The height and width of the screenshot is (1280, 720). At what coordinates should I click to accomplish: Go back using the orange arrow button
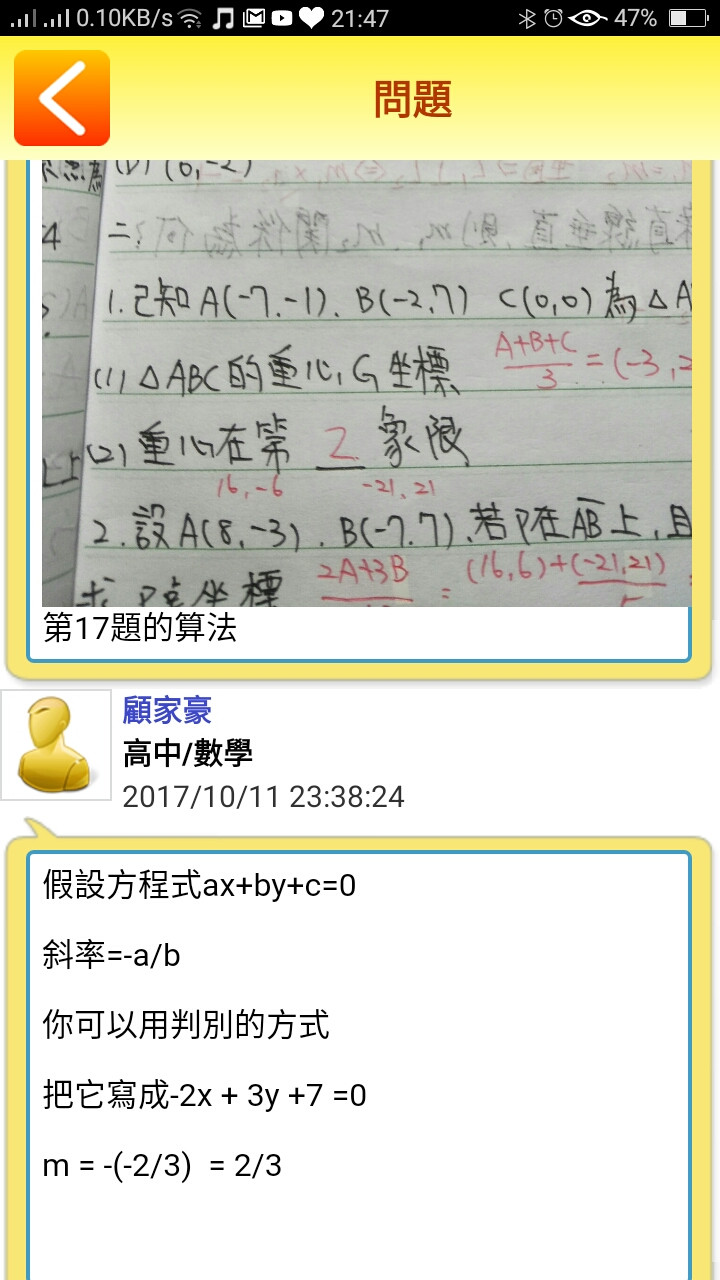(61, 98)
